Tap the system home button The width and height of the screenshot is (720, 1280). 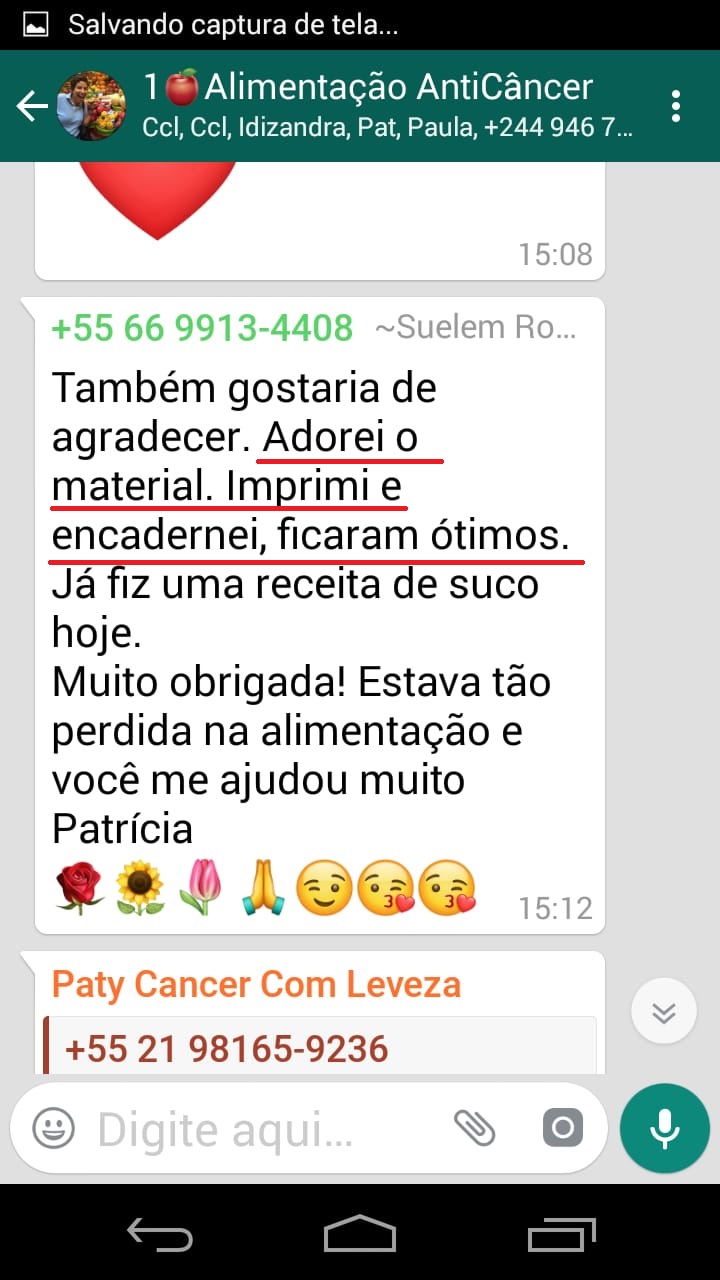point(360,1234)
